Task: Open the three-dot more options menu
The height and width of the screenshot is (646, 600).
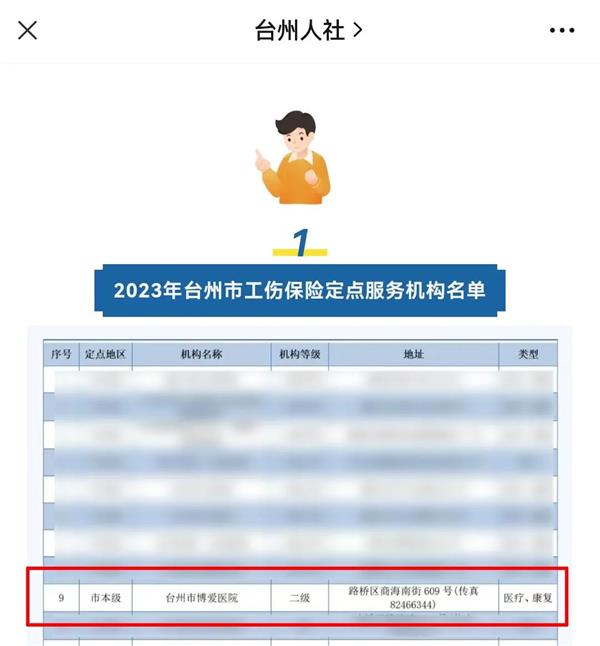Action: [562, 30]
